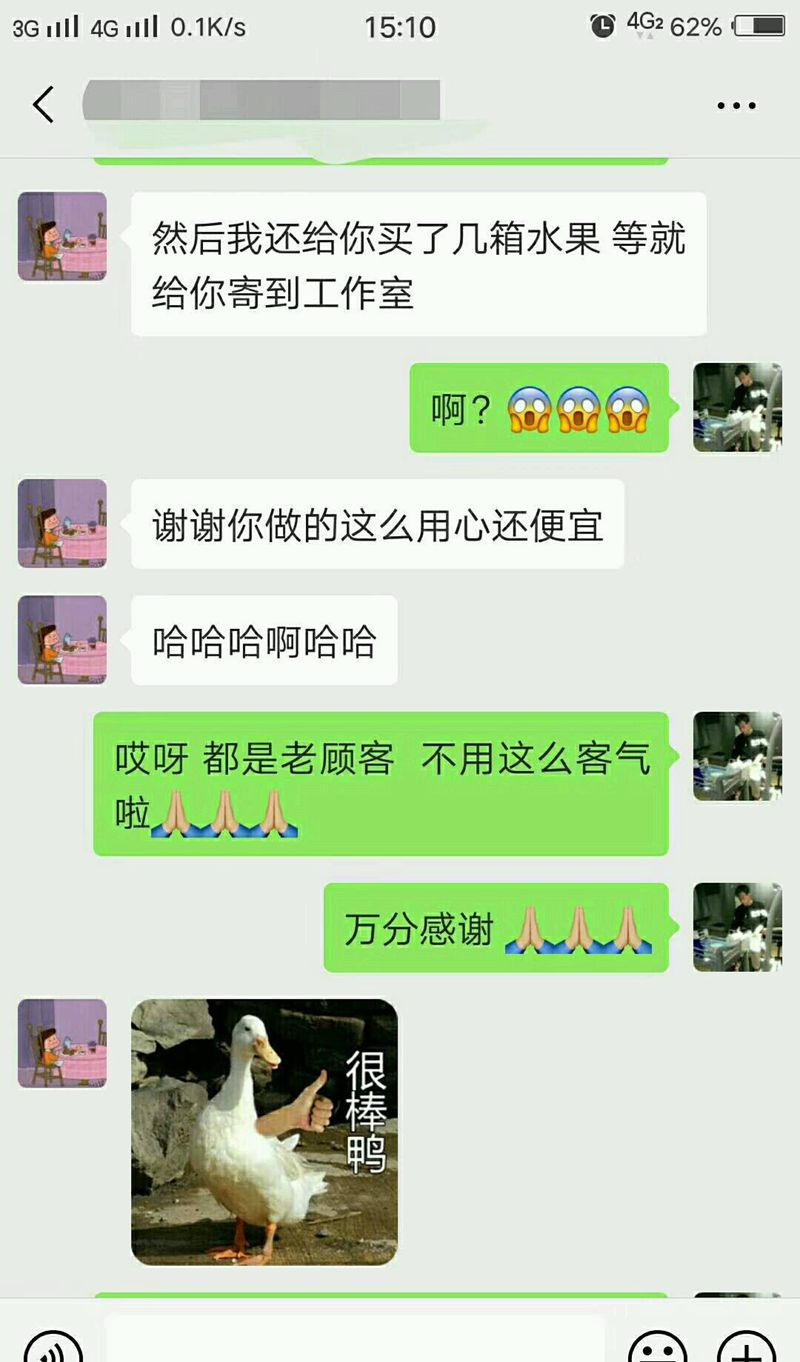Focus the message text field
Image resolution: width=800 pixels, height=1362 pixels.
(355, 1342)
